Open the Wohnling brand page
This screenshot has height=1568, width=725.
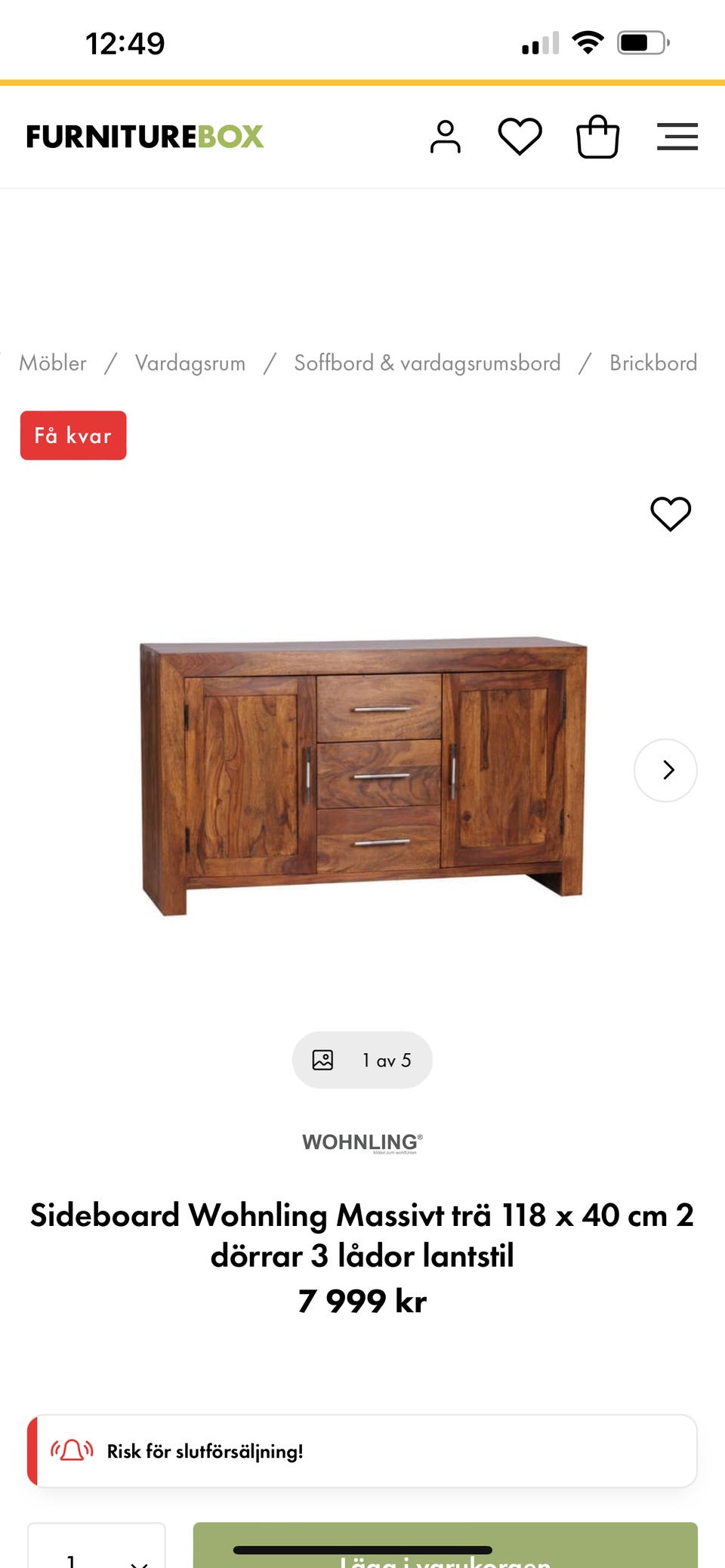tap(362, 1143)
